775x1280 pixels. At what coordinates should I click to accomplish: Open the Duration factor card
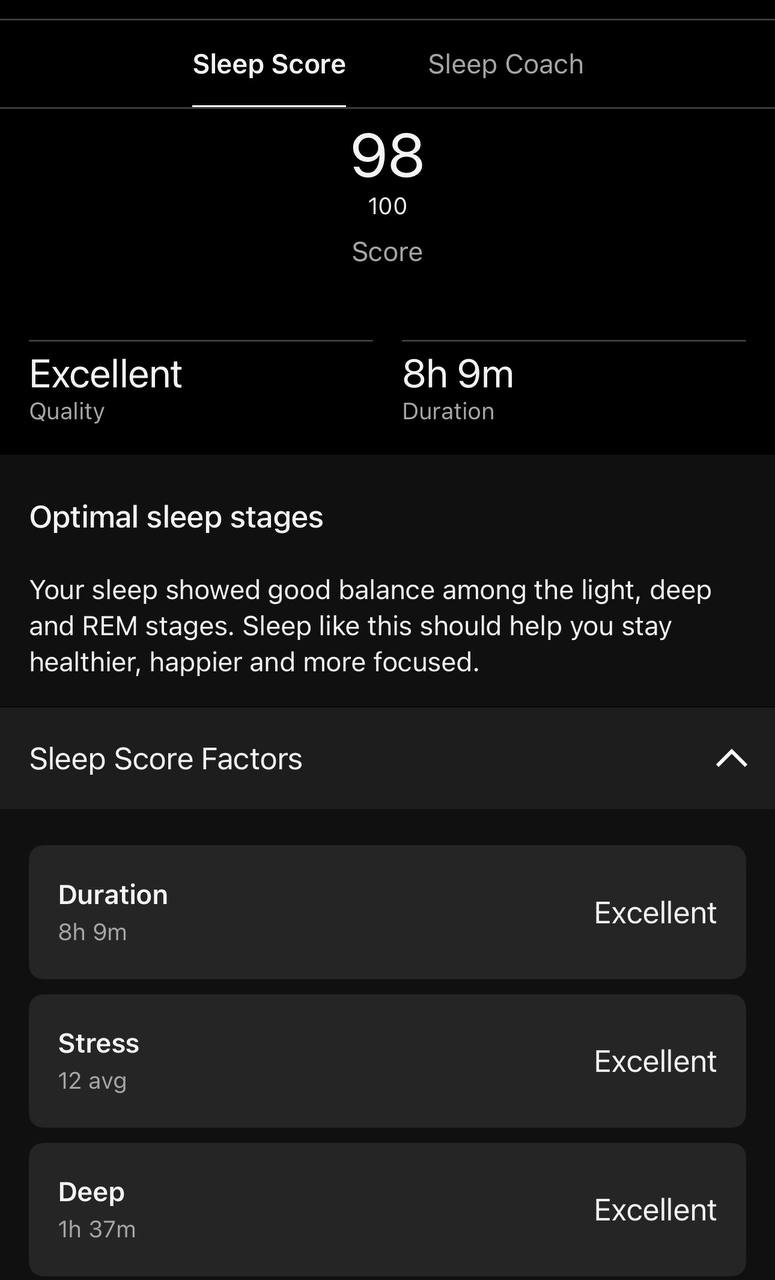[387, 912]
